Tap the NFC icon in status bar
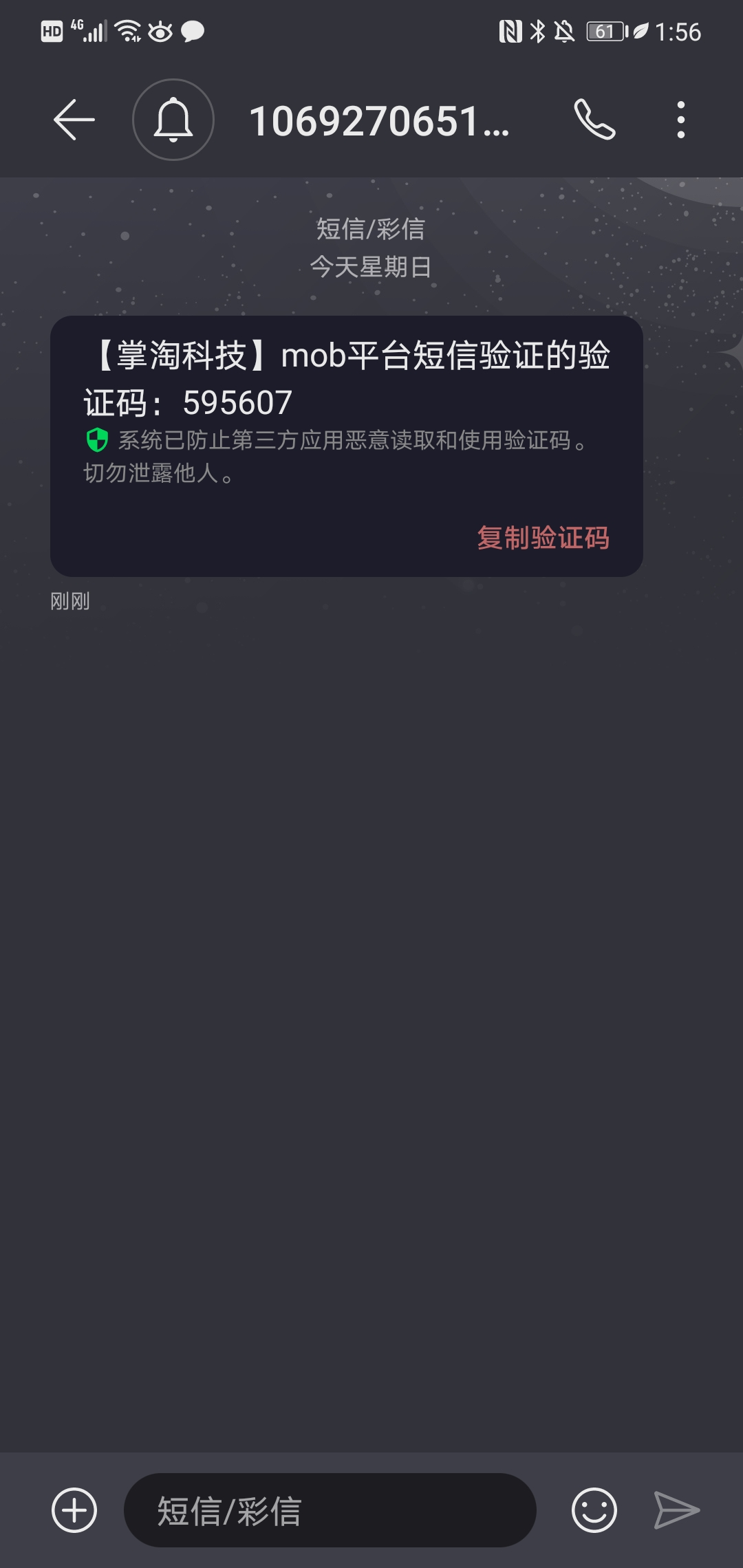The height and width of the screenshot is (1568, 743). coord(511,31)
